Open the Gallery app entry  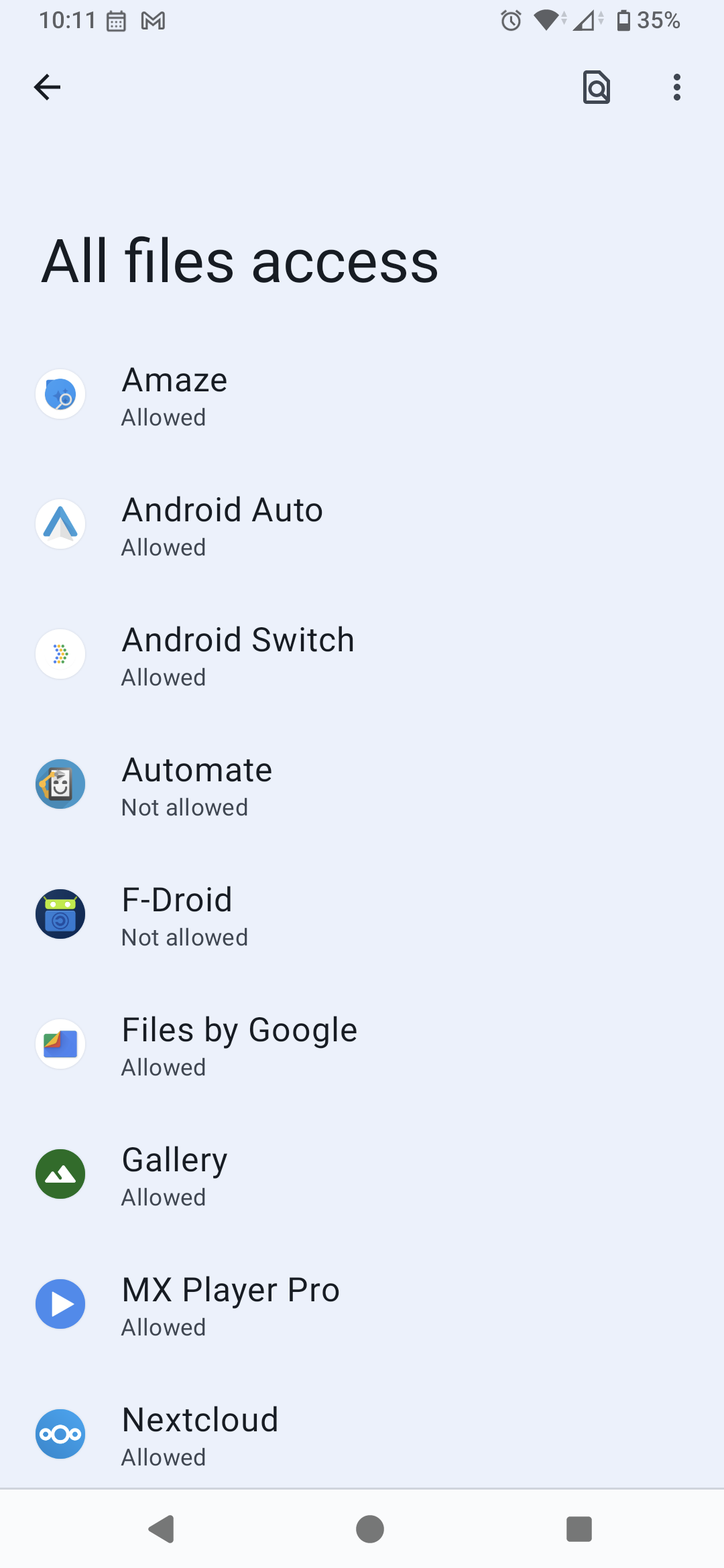click(362, 1176)
